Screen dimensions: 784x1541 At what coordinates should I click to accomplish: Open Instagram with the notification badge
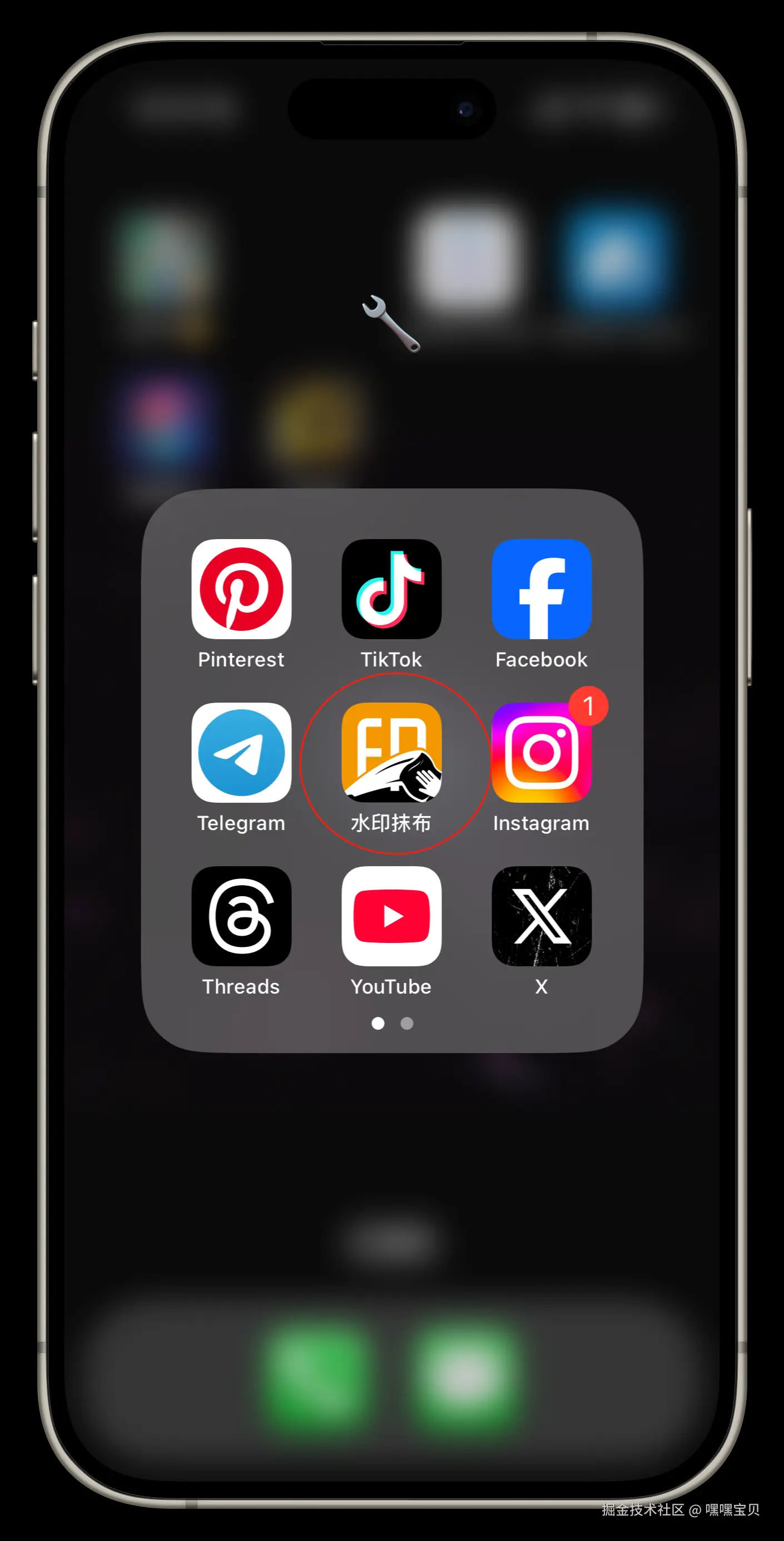(541, 753)
